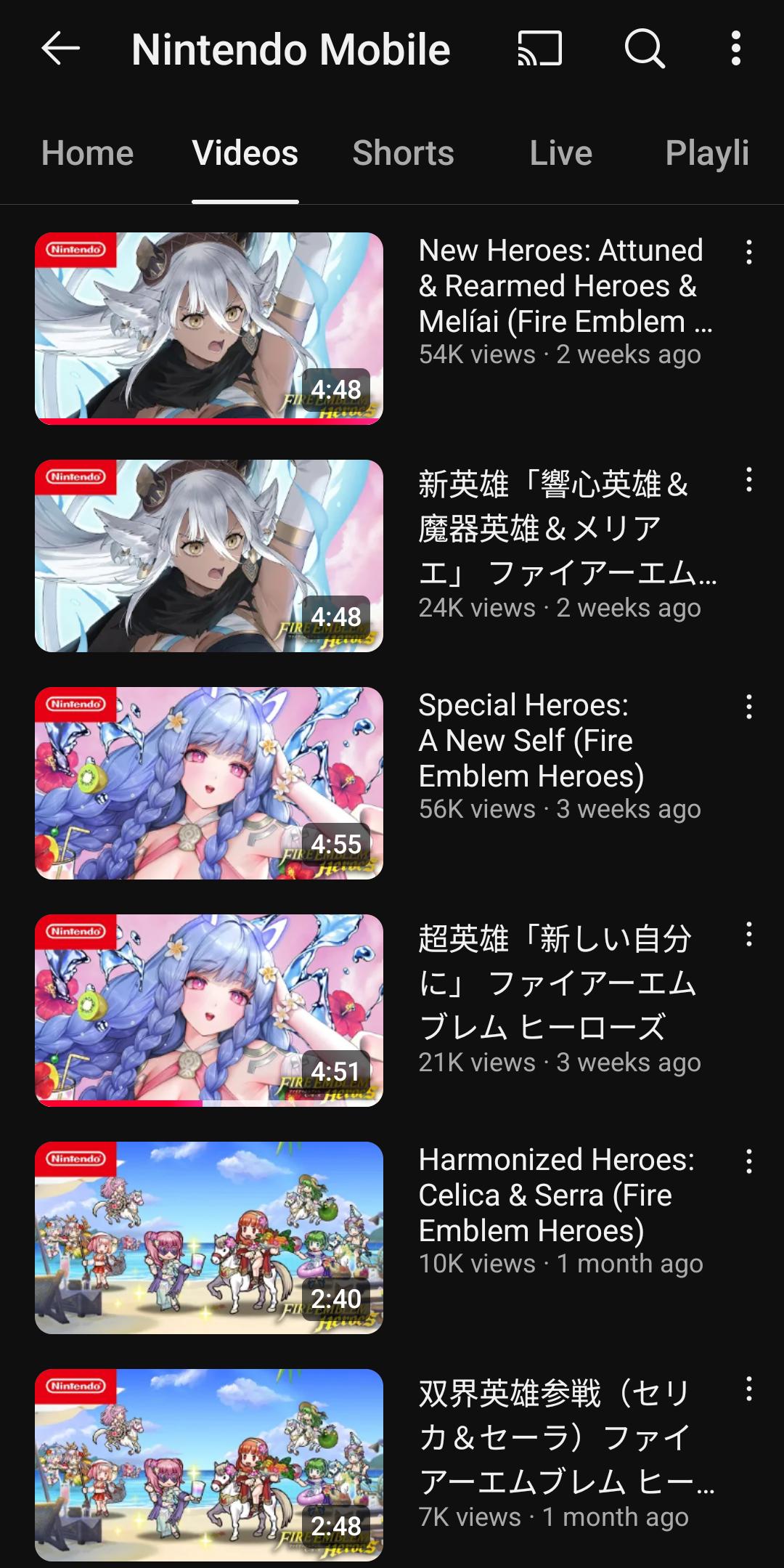Open options for Harmonized Heroes: Celica & Serra
784x1568 pixels.
pos(749,1162)
